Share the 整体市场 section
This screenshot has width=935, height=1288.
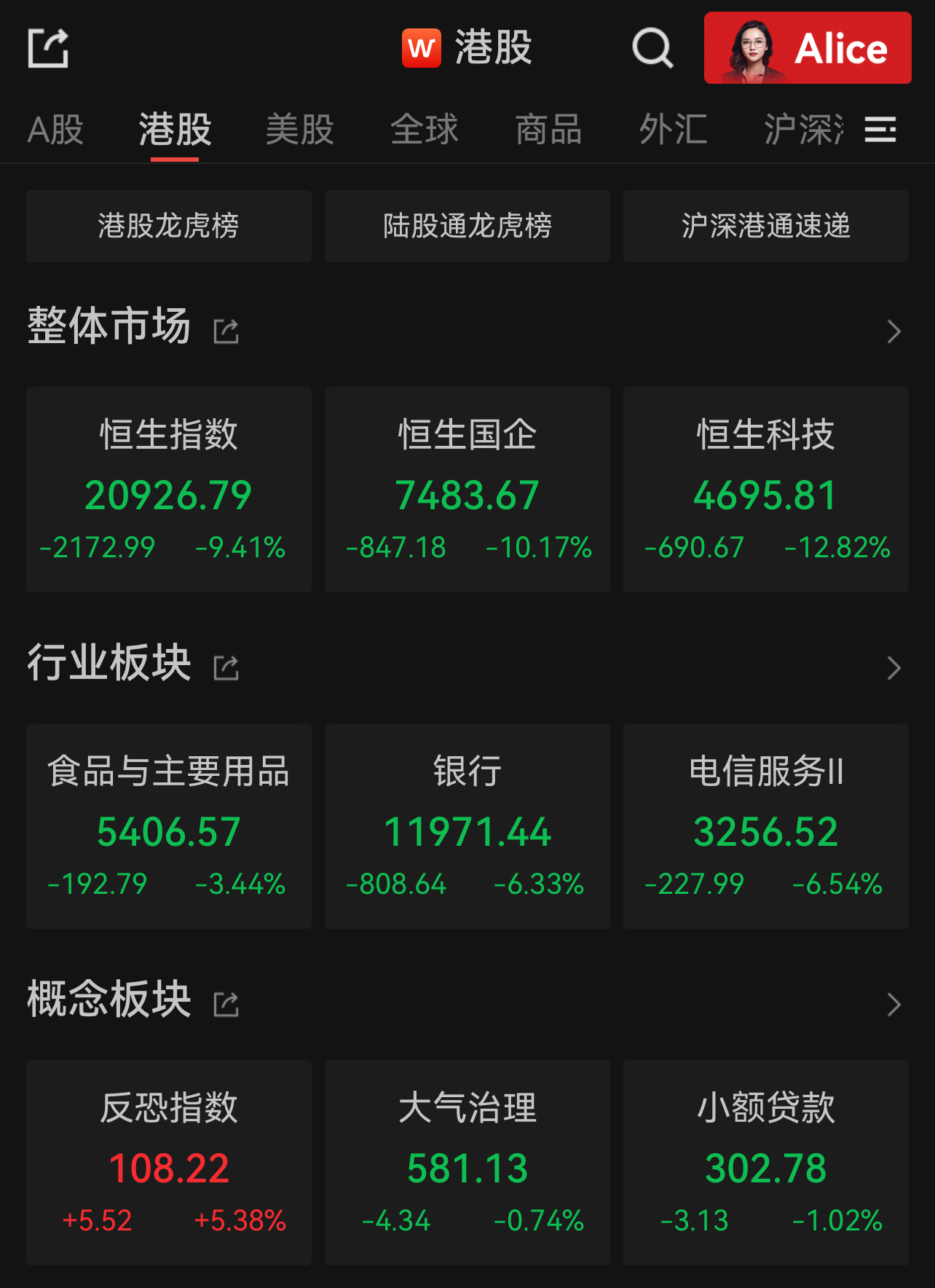point(226,331)
